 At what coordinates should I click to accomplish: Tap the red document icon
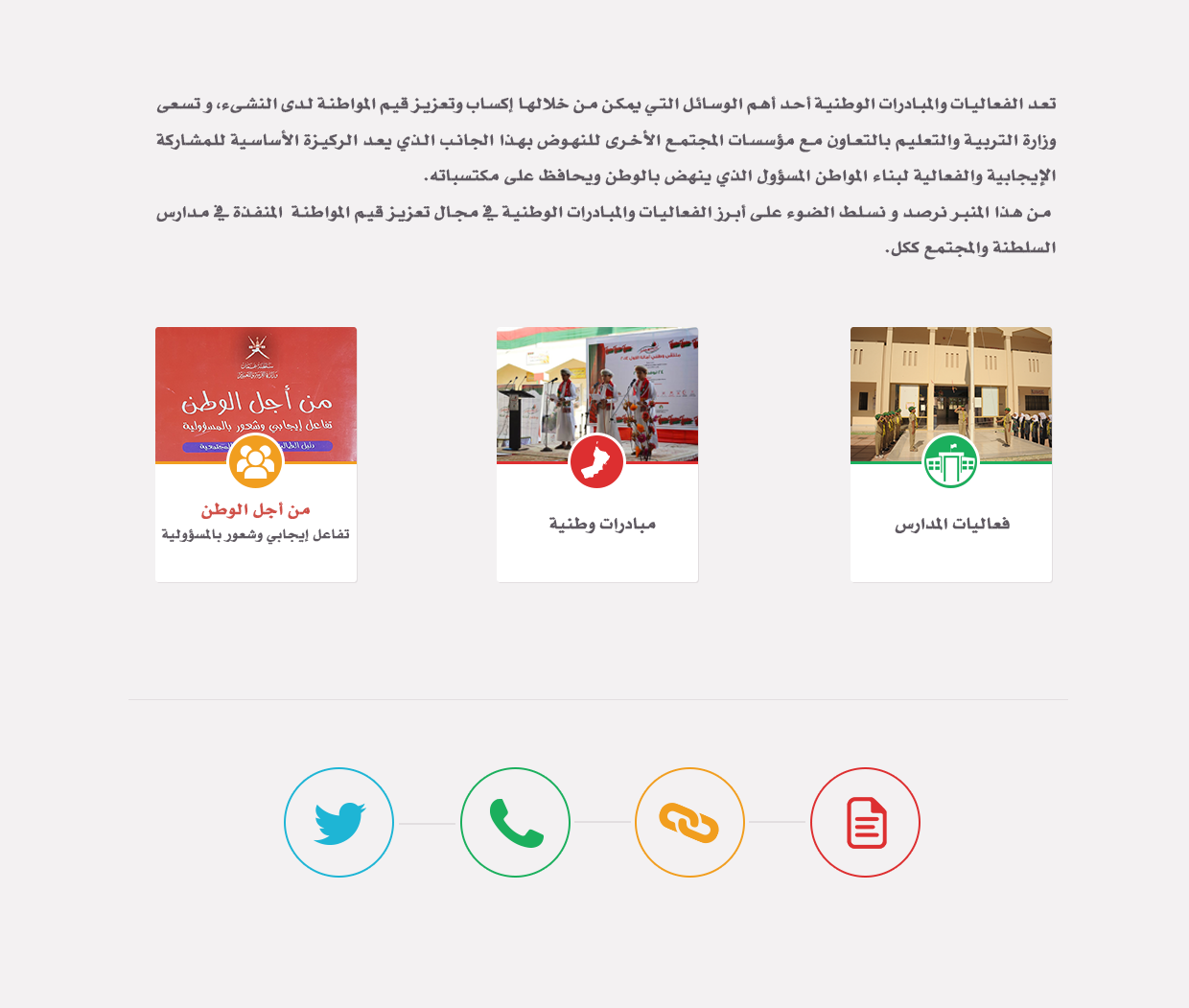tap(865, 822)
